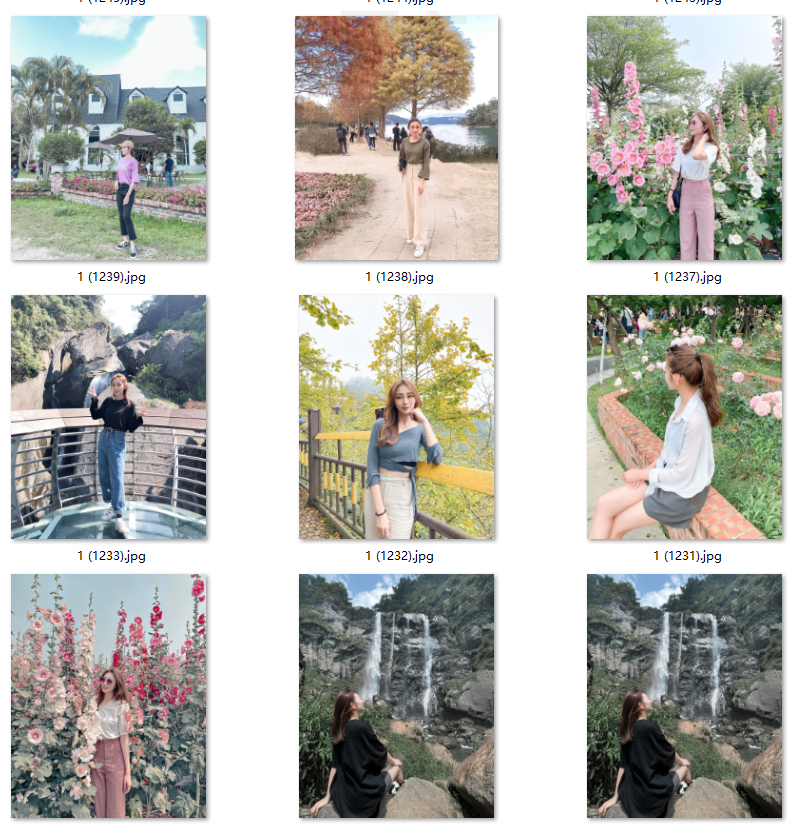Select the 1 (1232).jpg photo tile
This screenshot has width=802, height=829.
pyautogui.click(x=396, y=417)
